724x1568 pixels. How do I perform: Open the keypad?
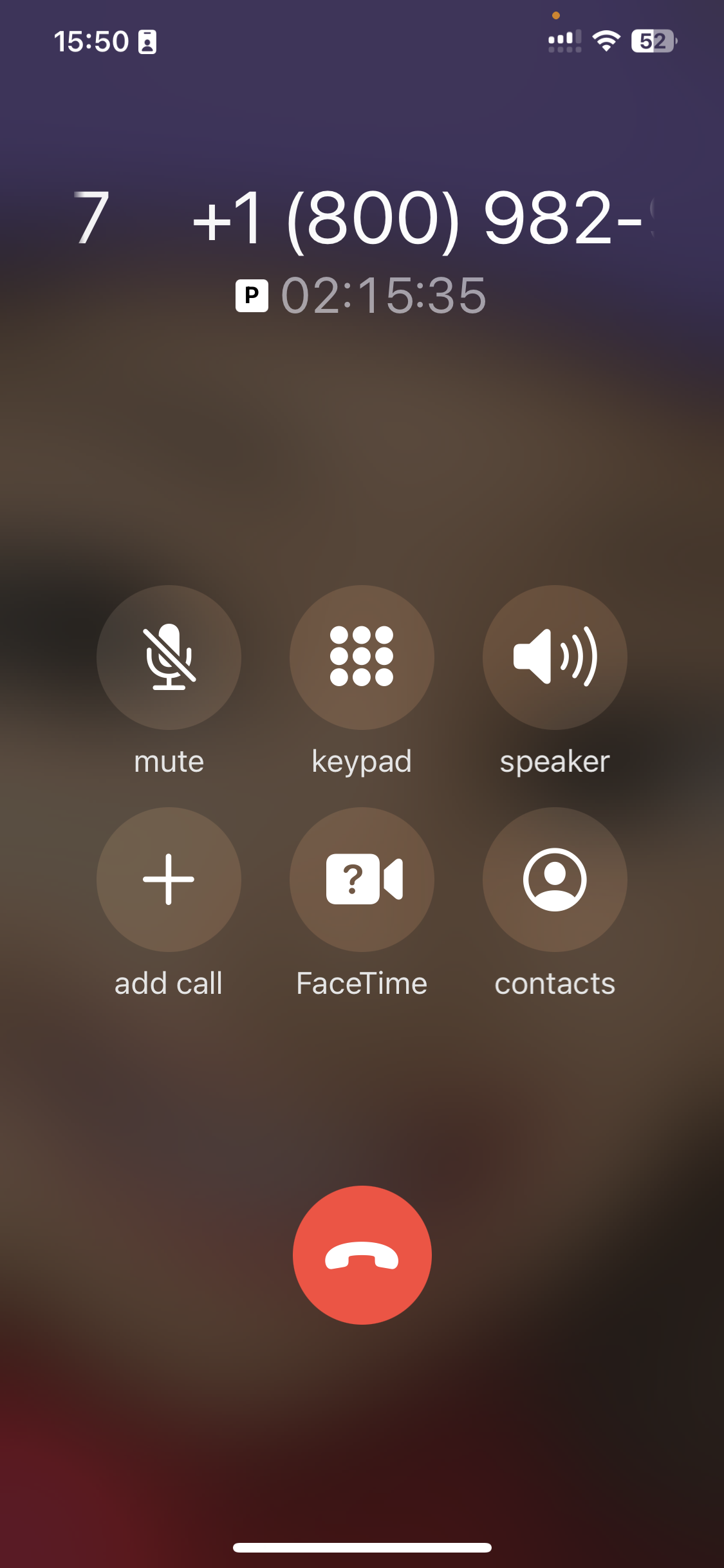362,657
